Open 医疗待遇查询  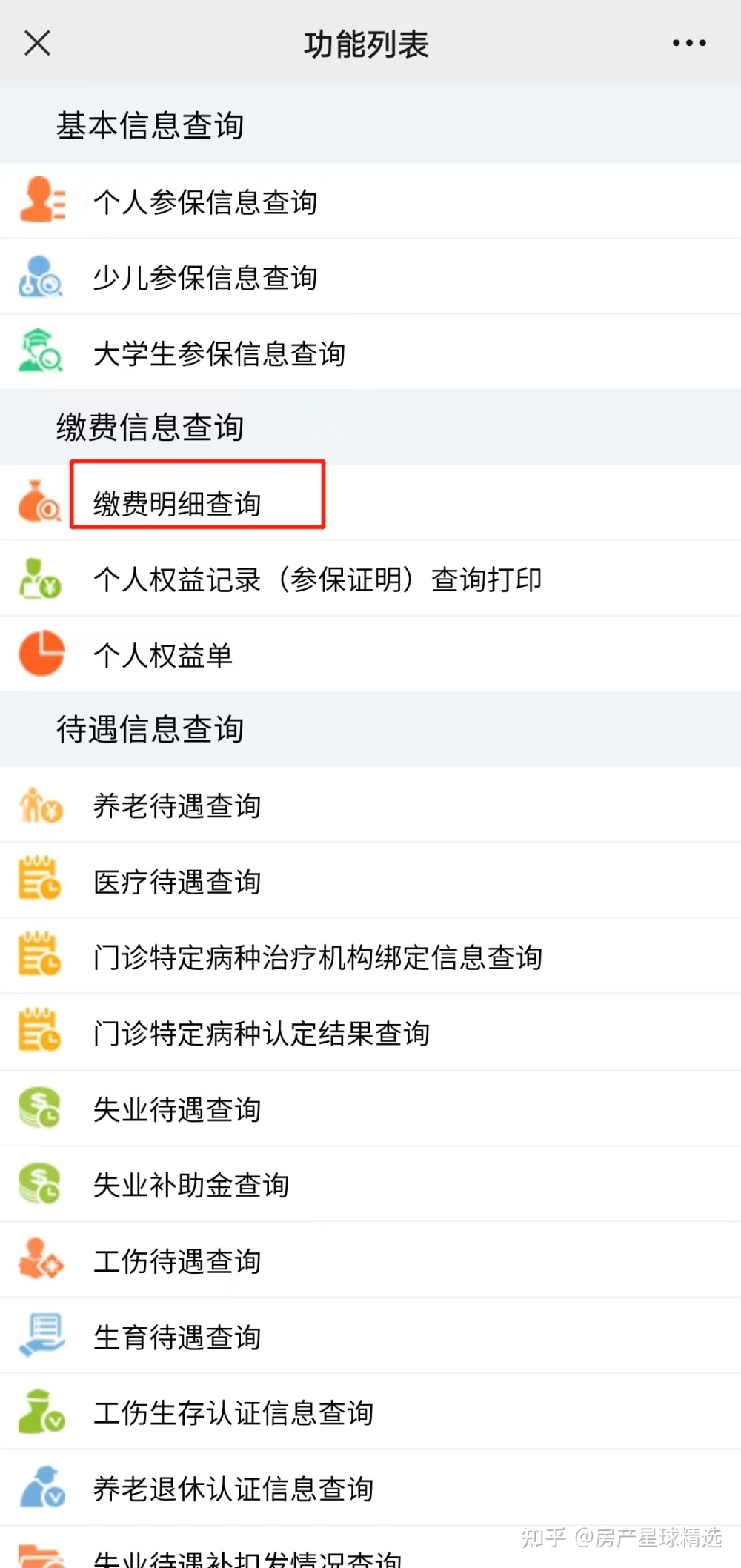[x=370, y=881]
